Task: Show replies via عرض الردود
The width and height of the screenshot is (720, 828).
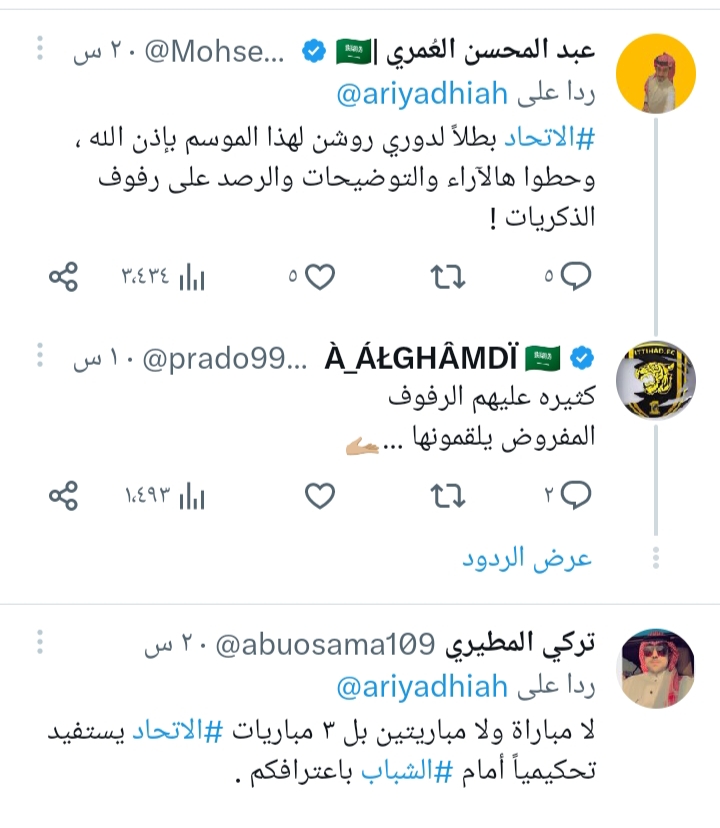Action: [526, 558]
